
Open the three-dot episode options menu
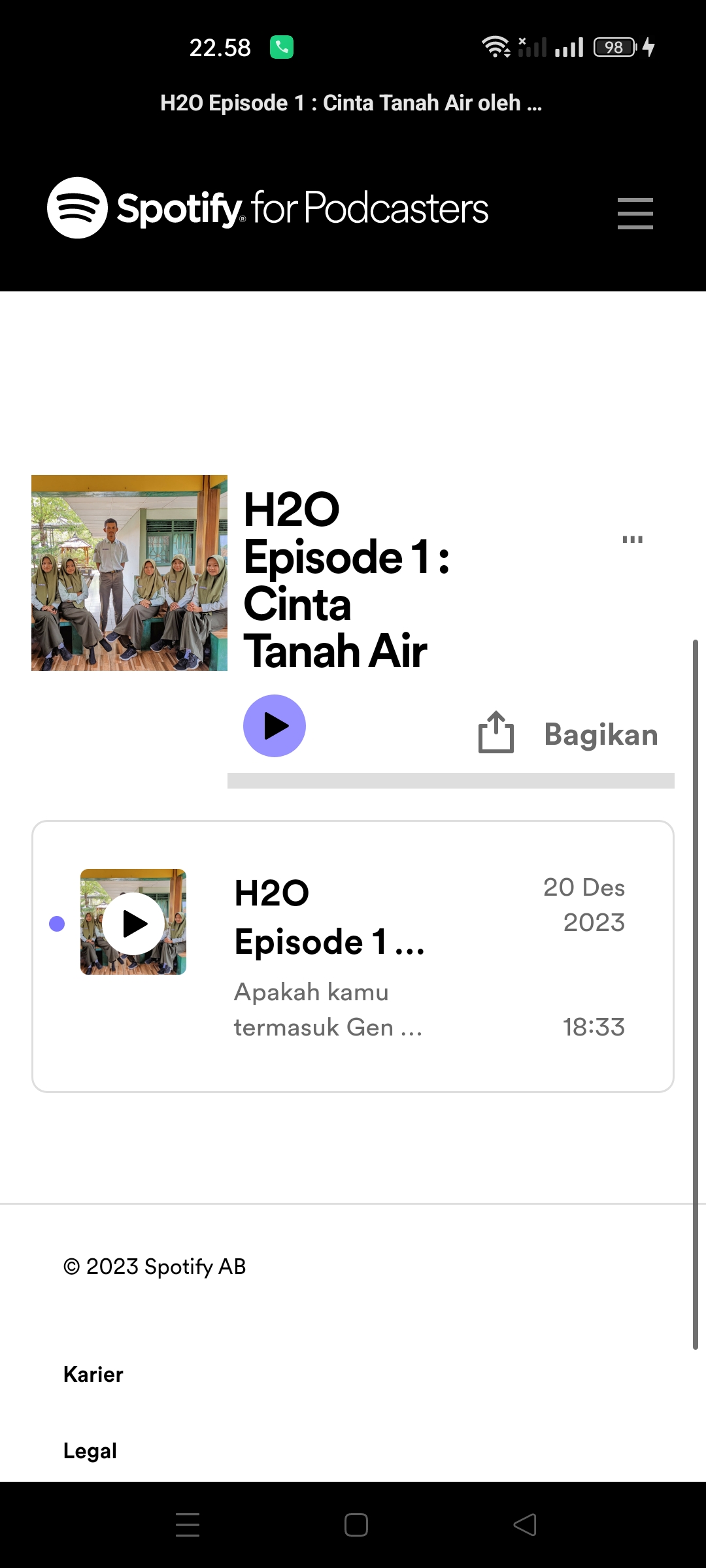click(x=632, y=540)
